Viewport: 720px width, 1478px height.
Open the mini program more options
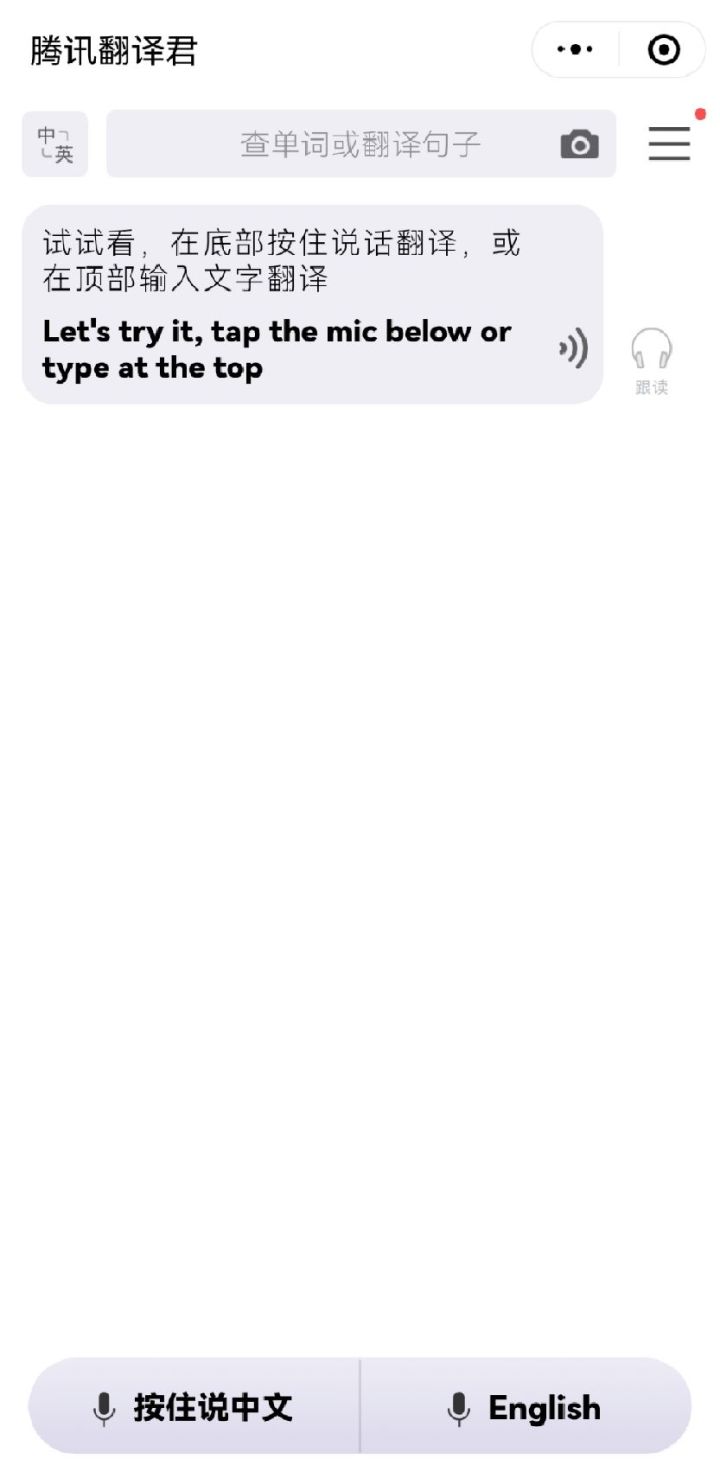[575, 49]
